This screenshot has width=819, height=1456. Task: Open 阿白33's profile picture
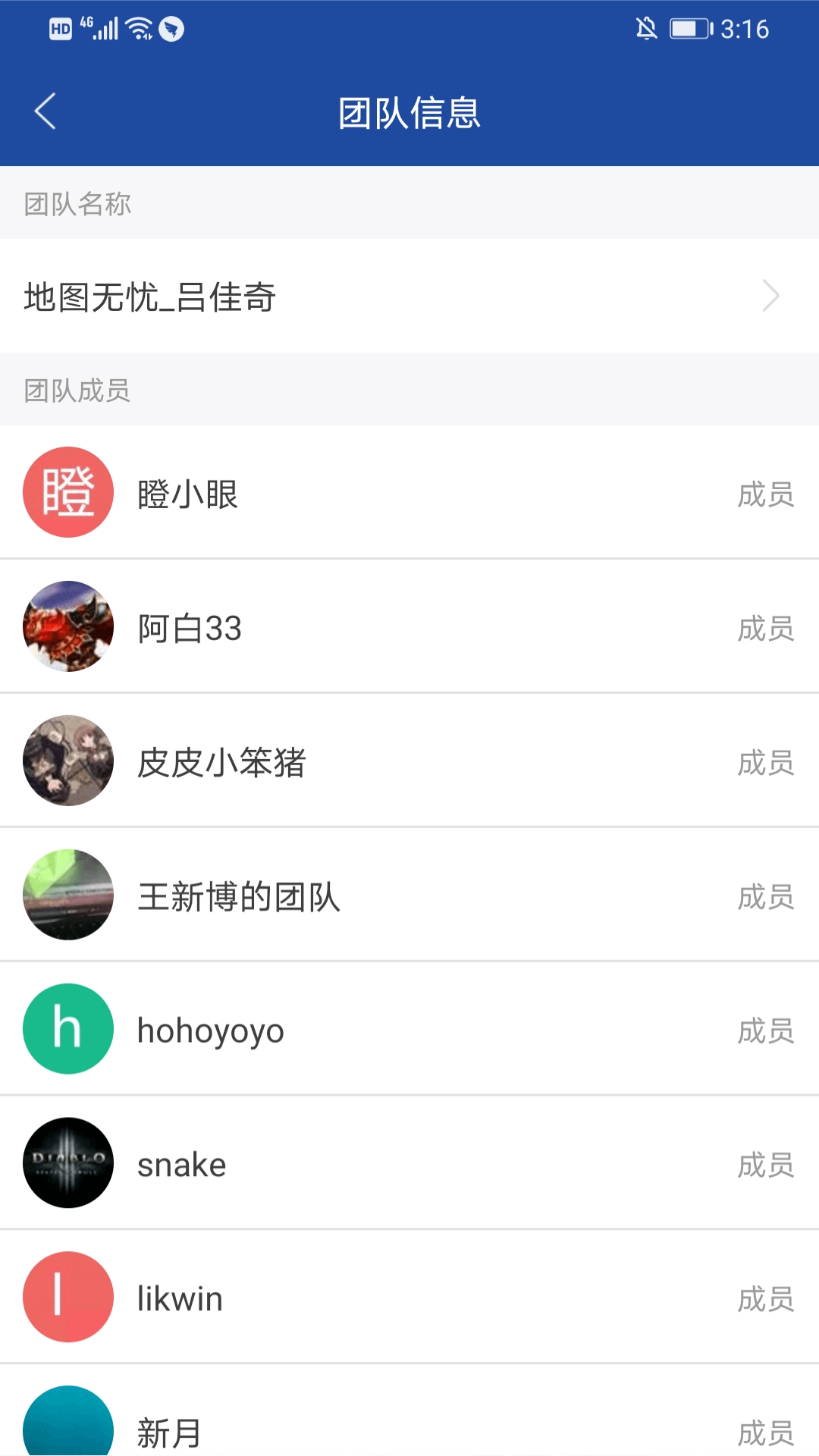67,626
